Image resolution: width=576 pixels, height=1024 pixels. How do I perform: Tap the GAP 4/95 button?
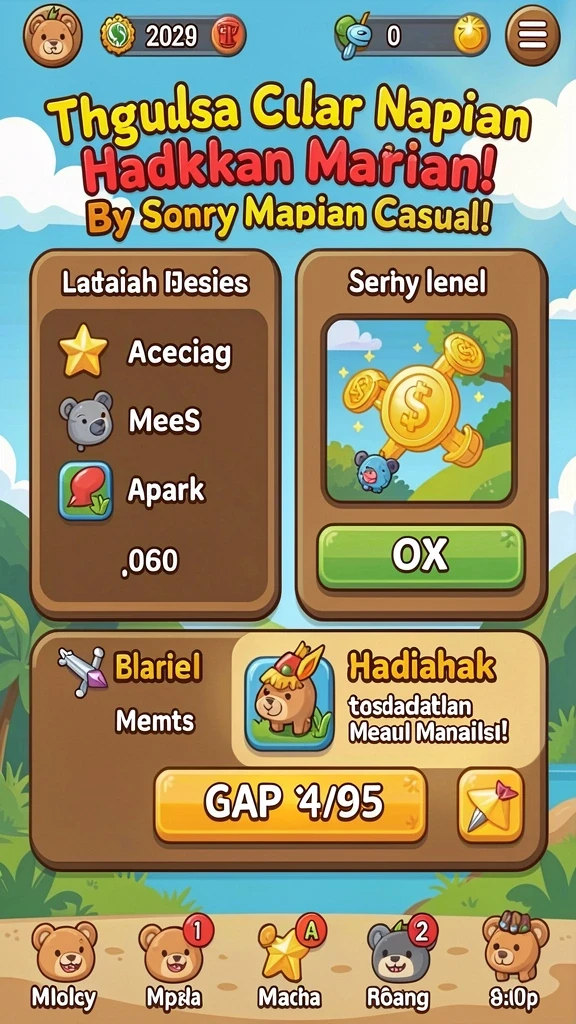coord(291,804)
